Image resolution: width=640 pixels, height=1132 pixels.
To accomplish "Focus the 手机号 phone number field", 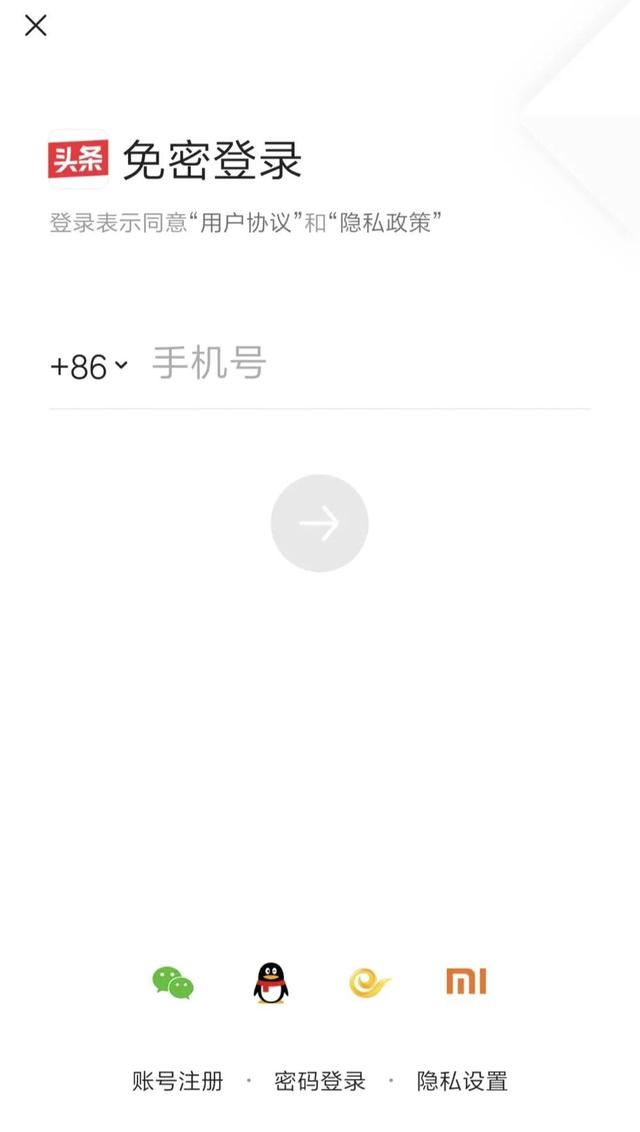I will [371, 364].
